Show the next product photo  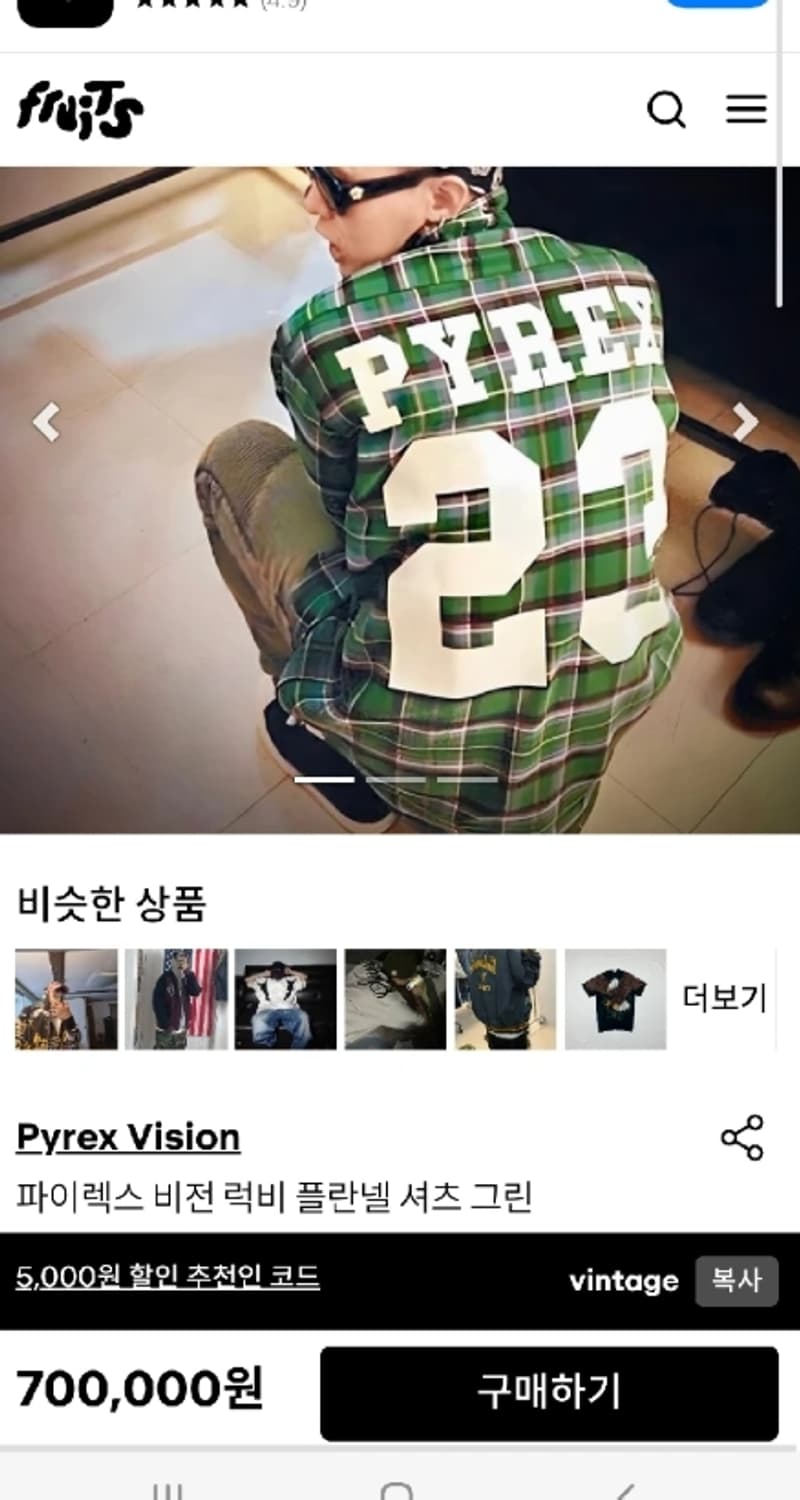(745, 422)
